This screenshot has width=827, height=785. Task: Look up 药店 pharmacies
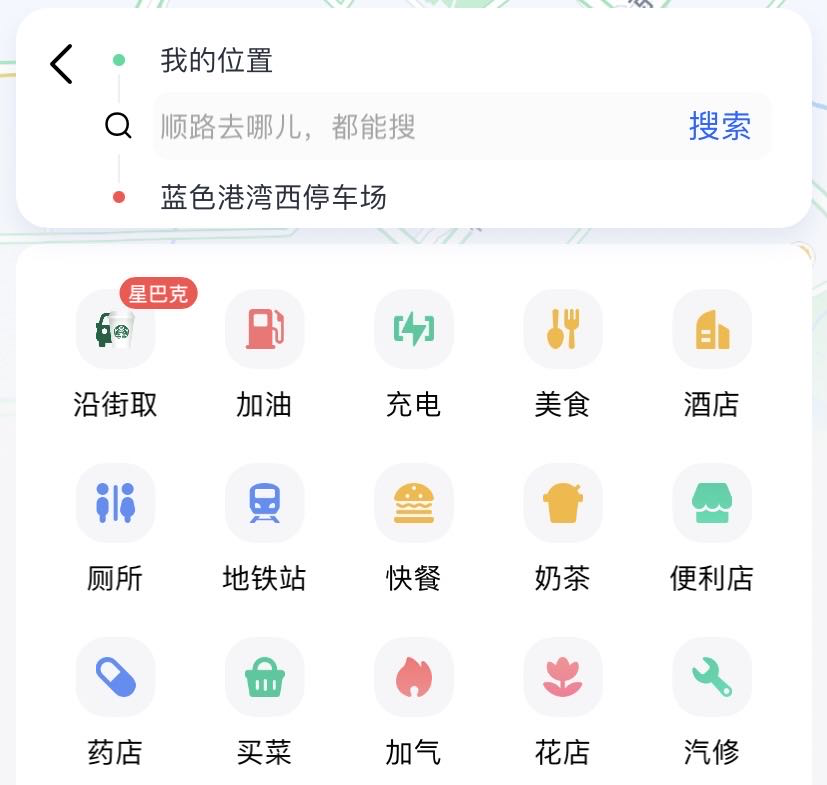[x=116, y=677]
